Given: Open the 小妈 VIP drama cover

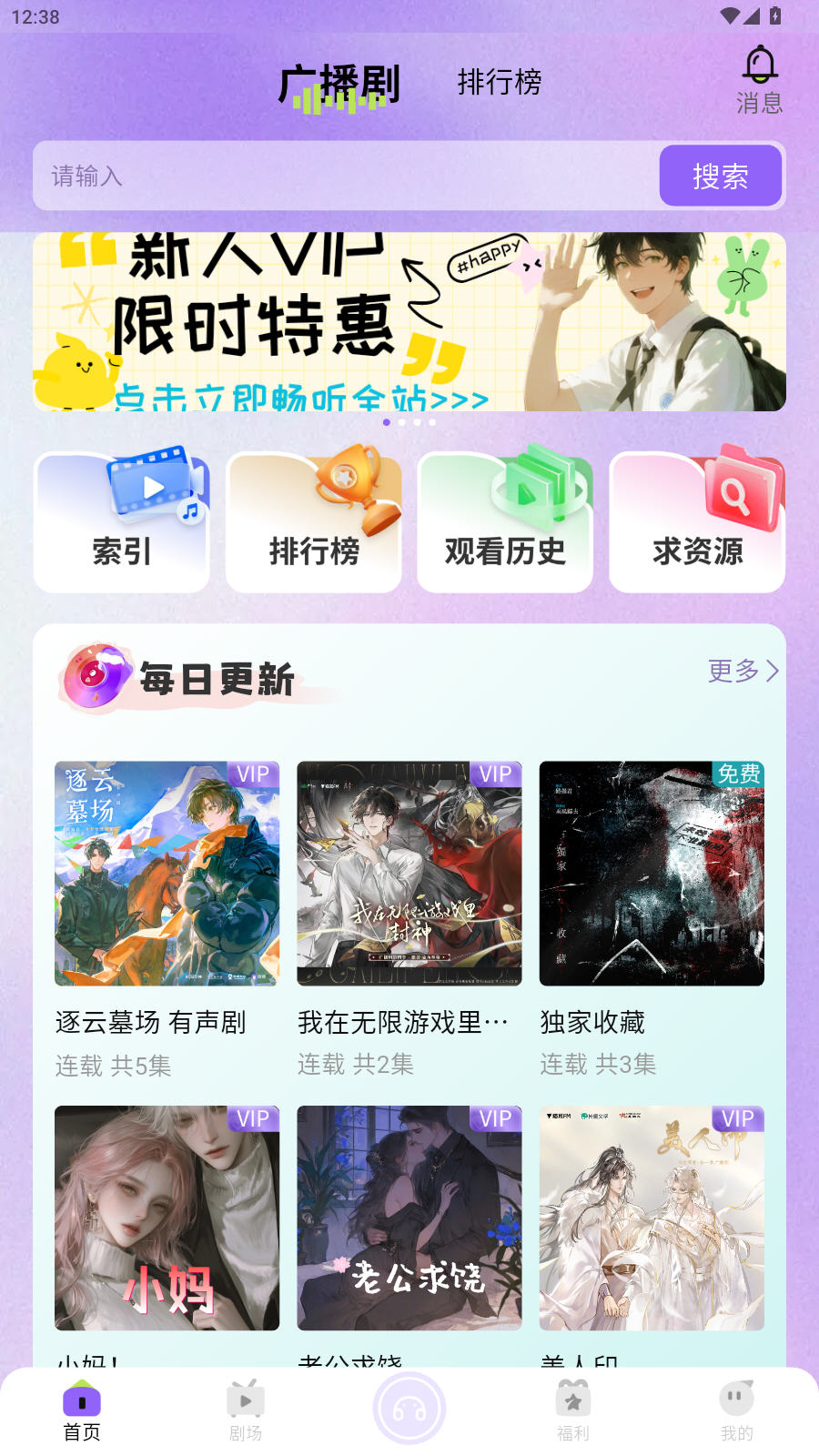Looking at the screenshot, I should coord(167,1218).
